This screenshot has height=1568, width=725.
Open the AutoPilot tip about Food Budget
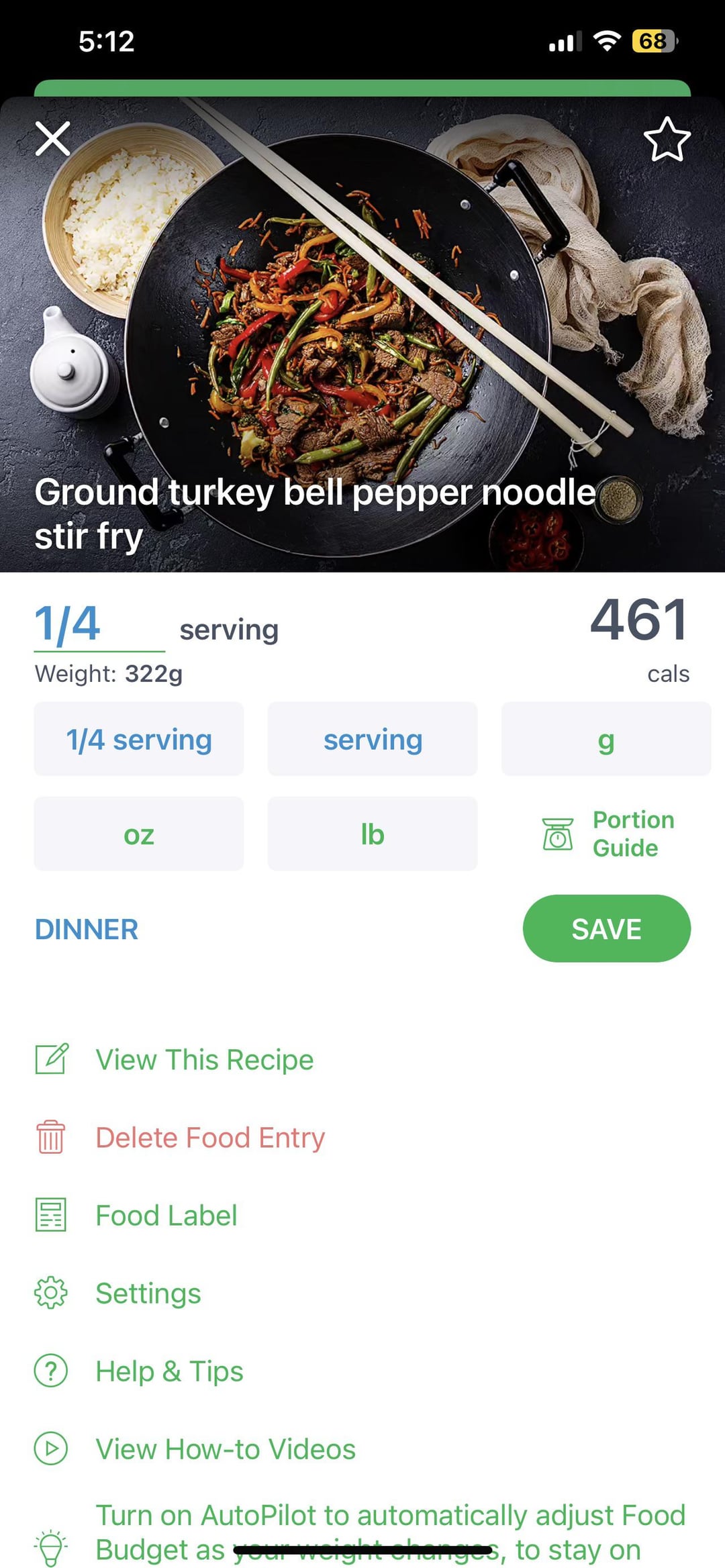point(389,1532)
